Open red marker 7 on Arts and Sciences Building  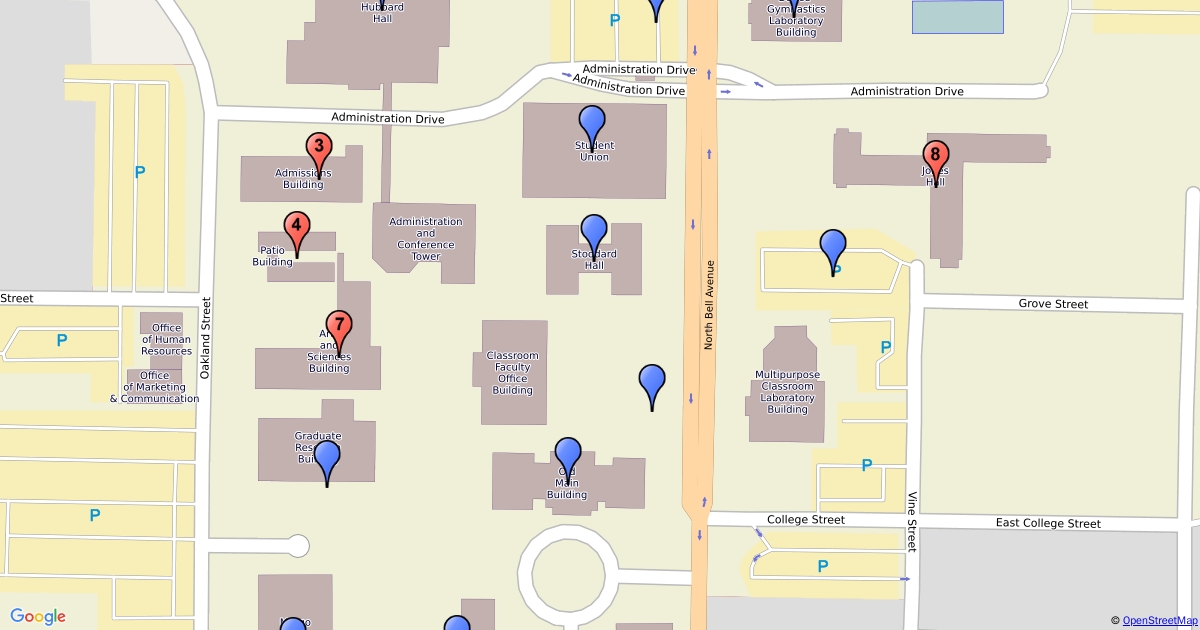coord(340,328)
